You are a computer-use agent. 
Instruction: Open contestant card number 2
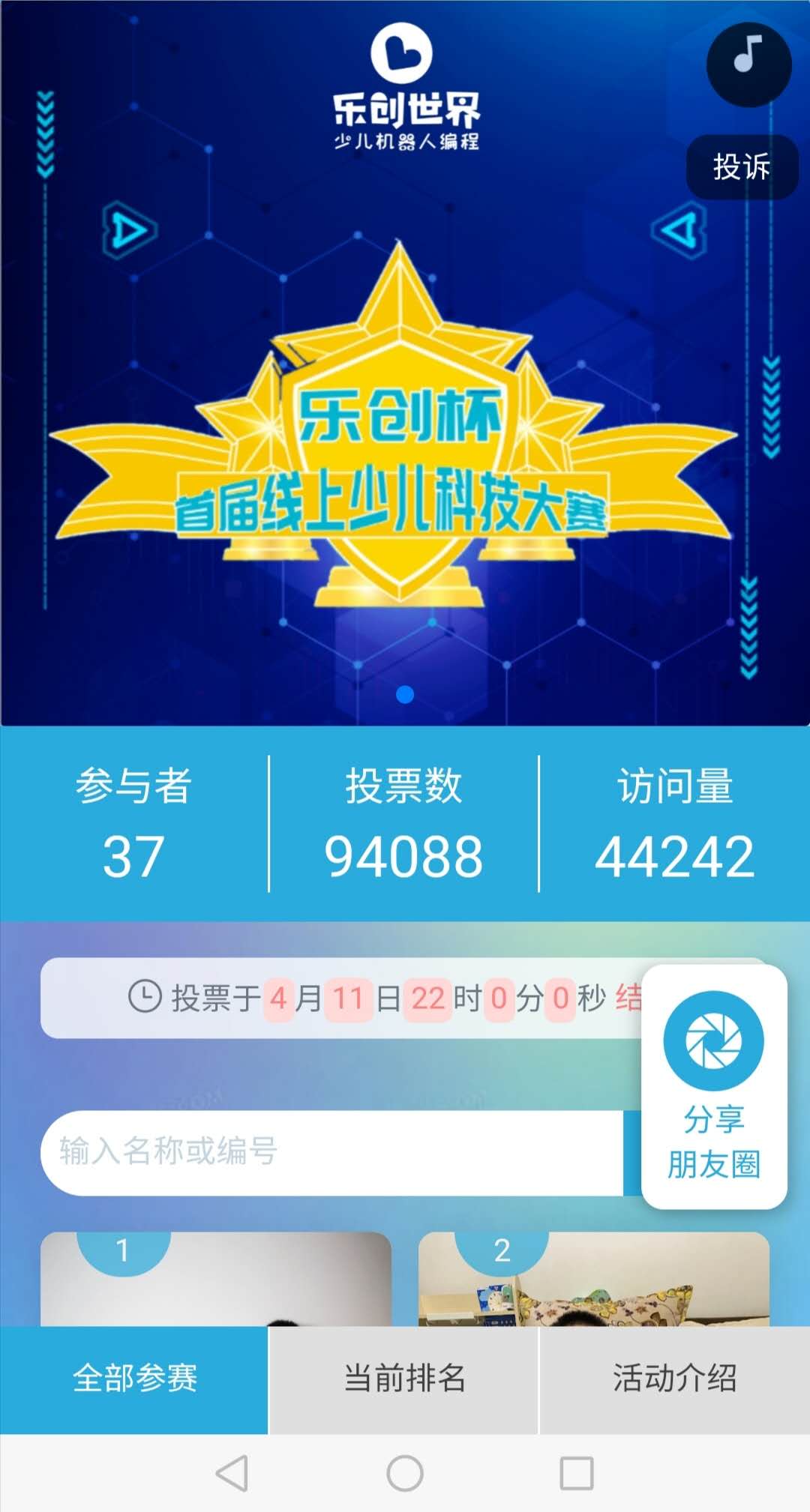(x=594, y=1279)
